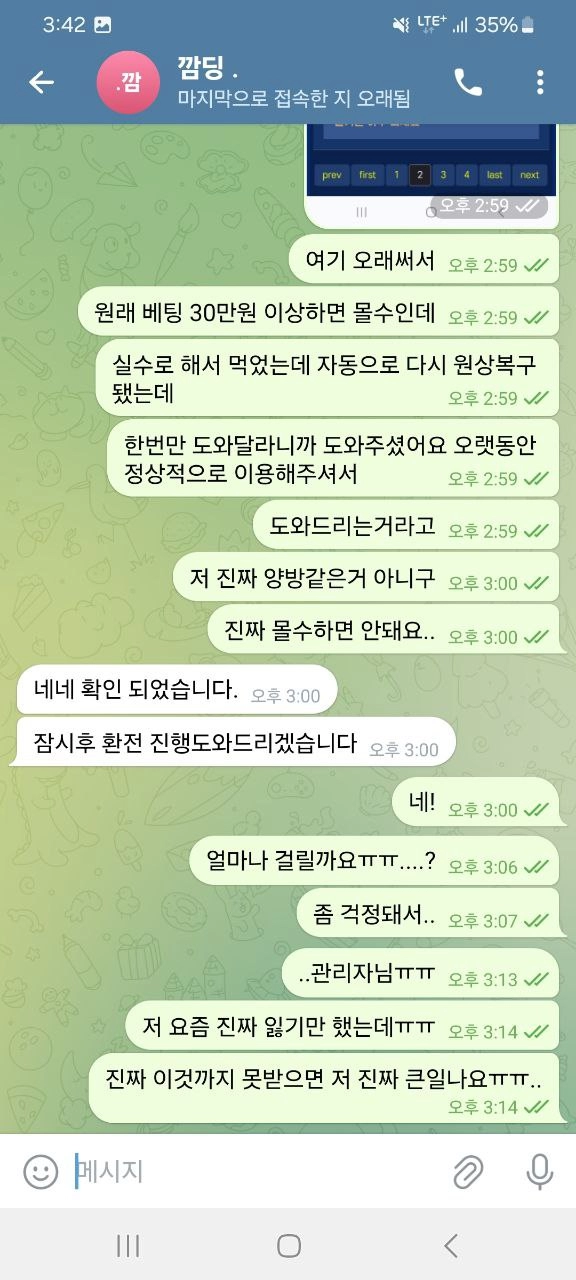
Task: Start a voice call with 깜딩
Action: [x=468, y=83]
